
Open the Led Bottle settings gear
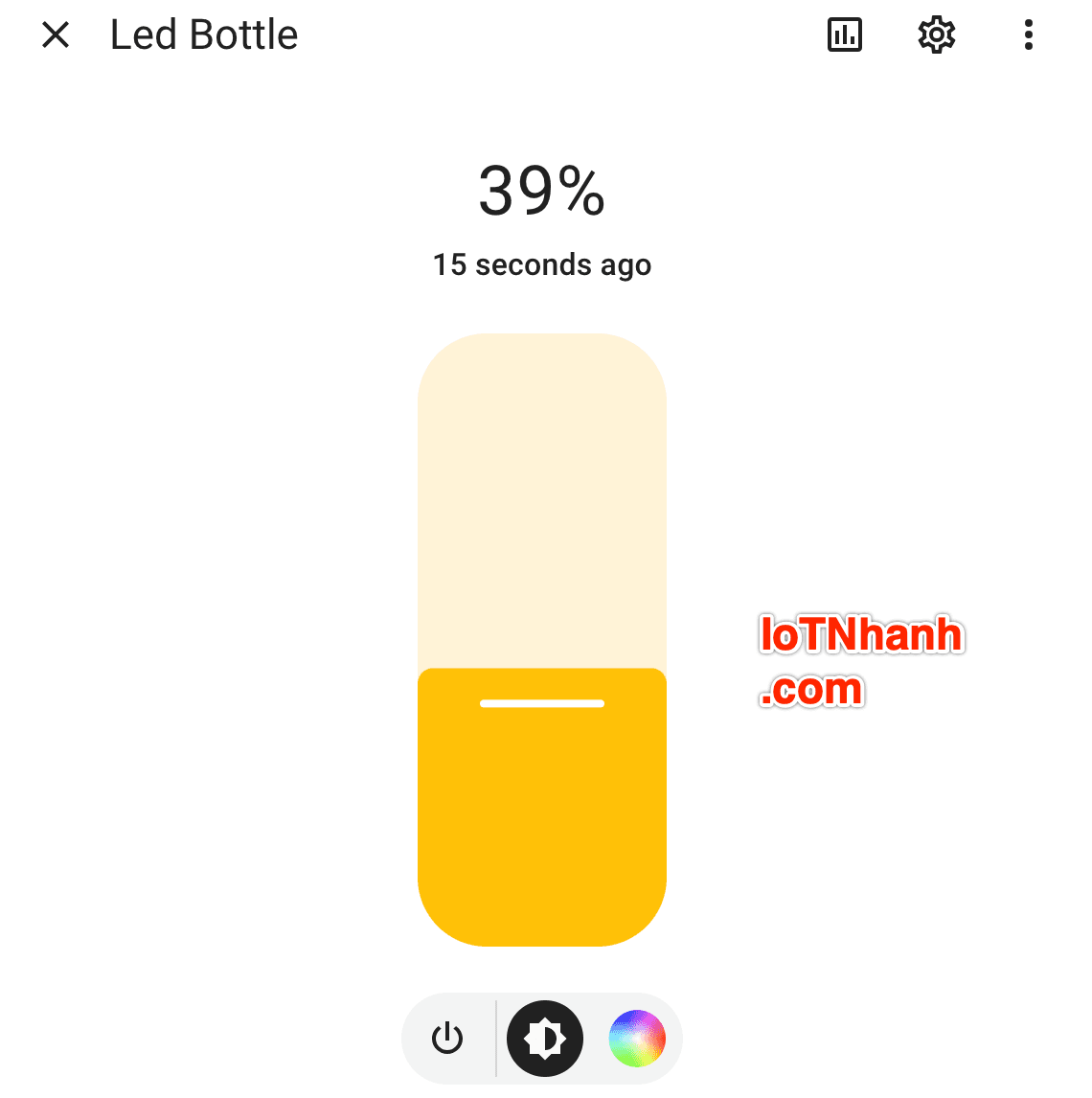coord(936,35)
